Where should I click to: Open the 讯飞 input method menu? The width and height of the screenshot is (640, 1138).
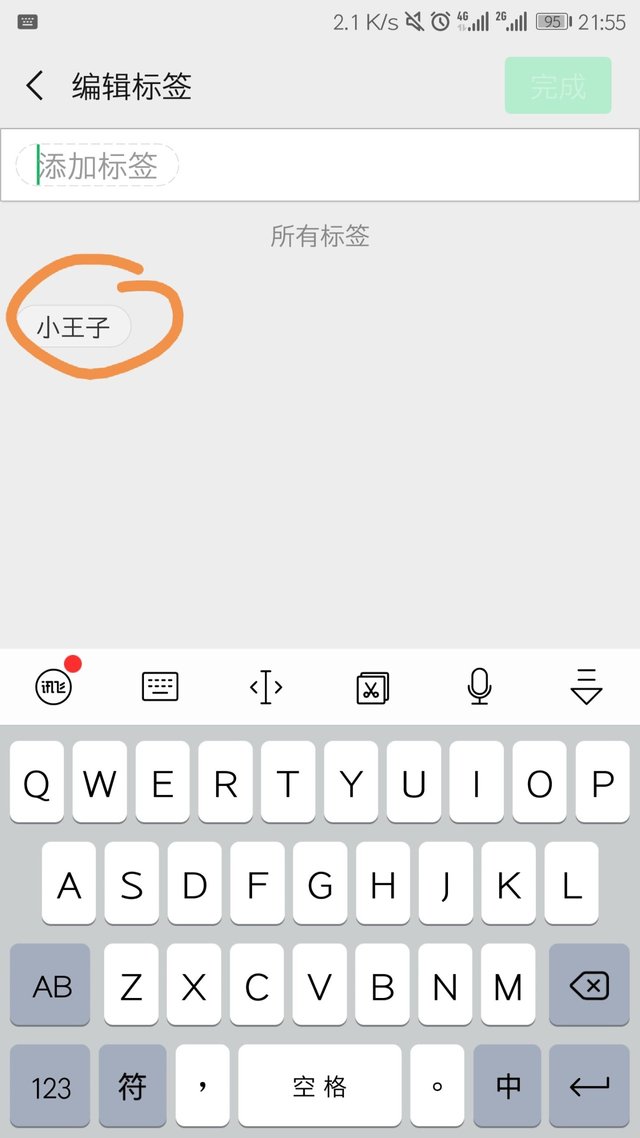click(54, 686)
